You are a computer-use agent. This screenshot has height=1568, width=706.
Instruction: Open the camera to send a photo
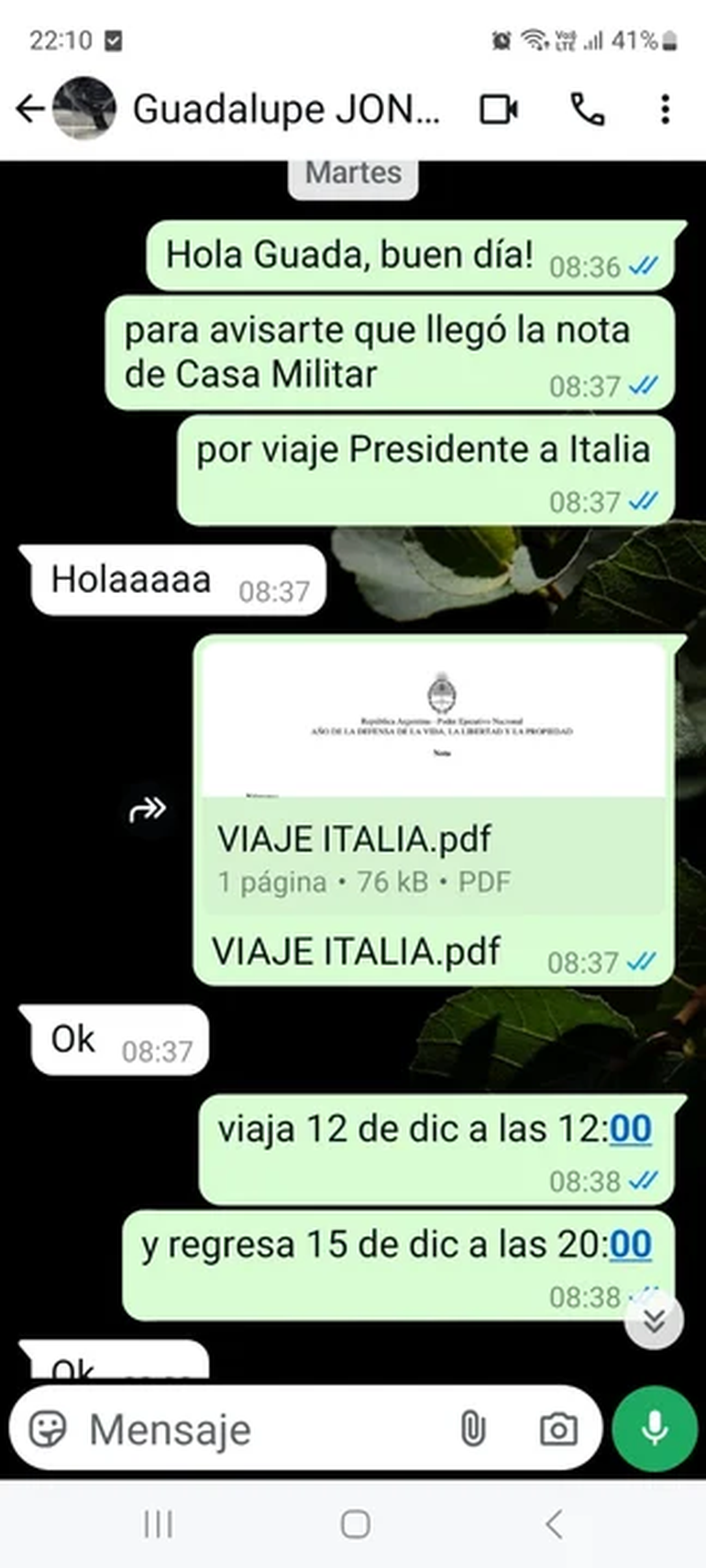(x=557, y=1428)
